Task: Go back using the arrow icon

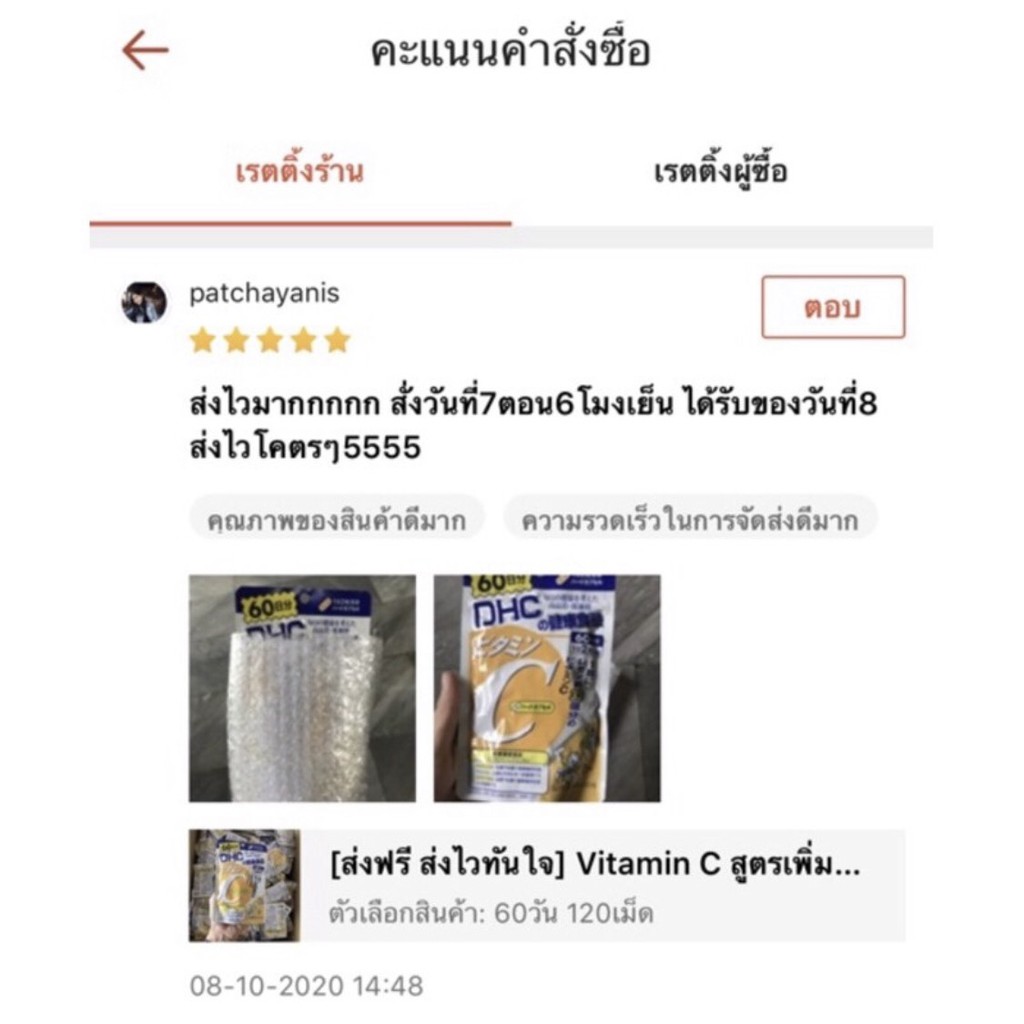Action: pyautogui.click(x=145, y=51)
